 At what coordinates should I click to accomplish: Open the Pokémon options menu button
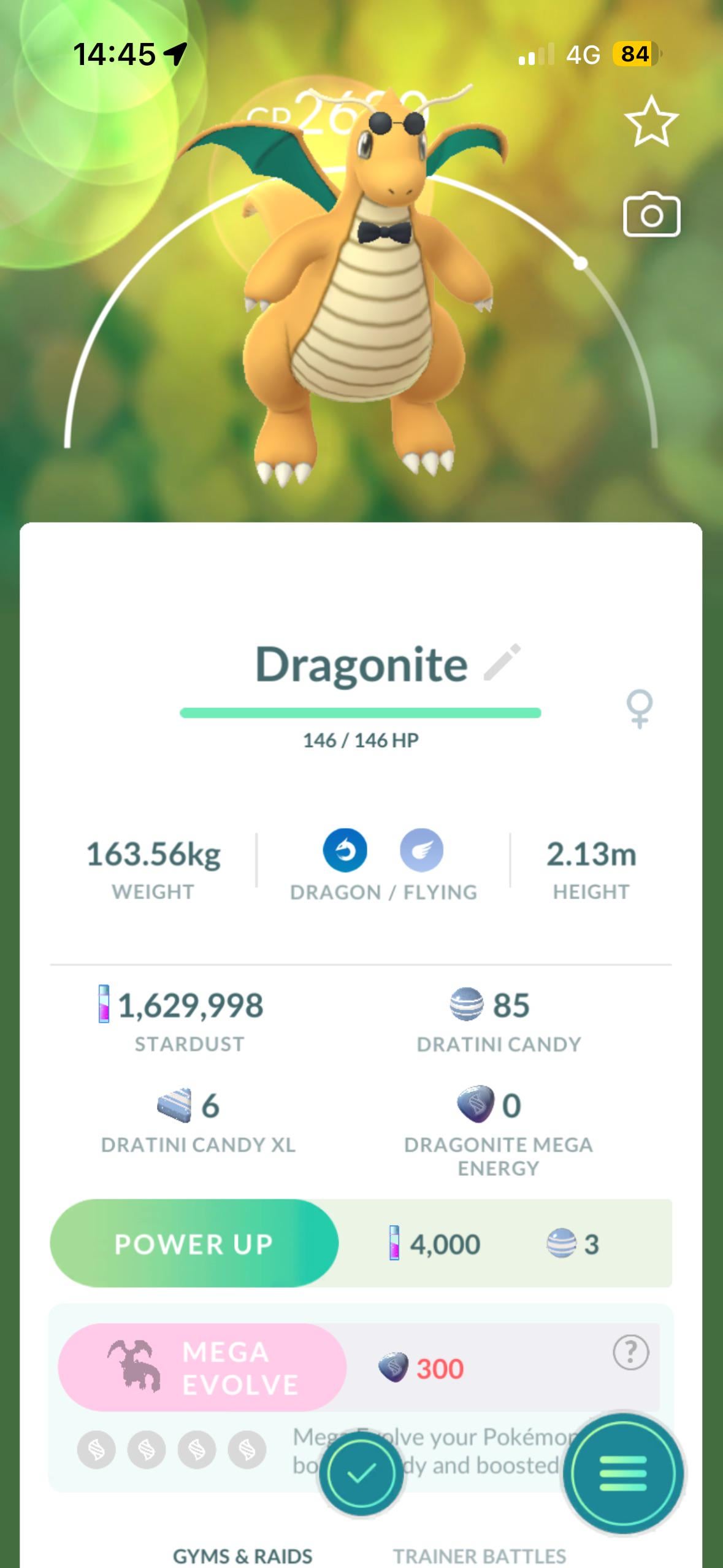(623, 1472)
